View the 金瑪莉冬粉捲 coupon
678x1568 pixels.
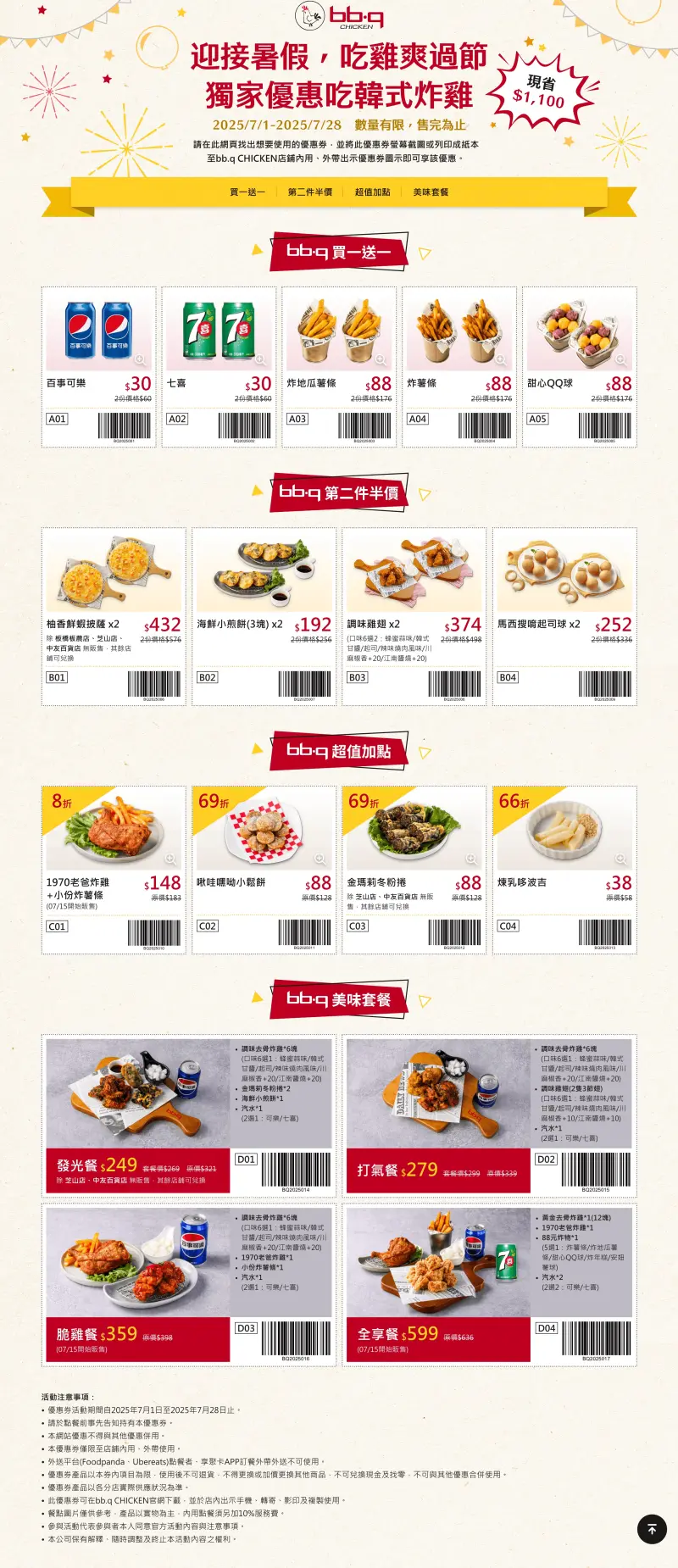414,870
